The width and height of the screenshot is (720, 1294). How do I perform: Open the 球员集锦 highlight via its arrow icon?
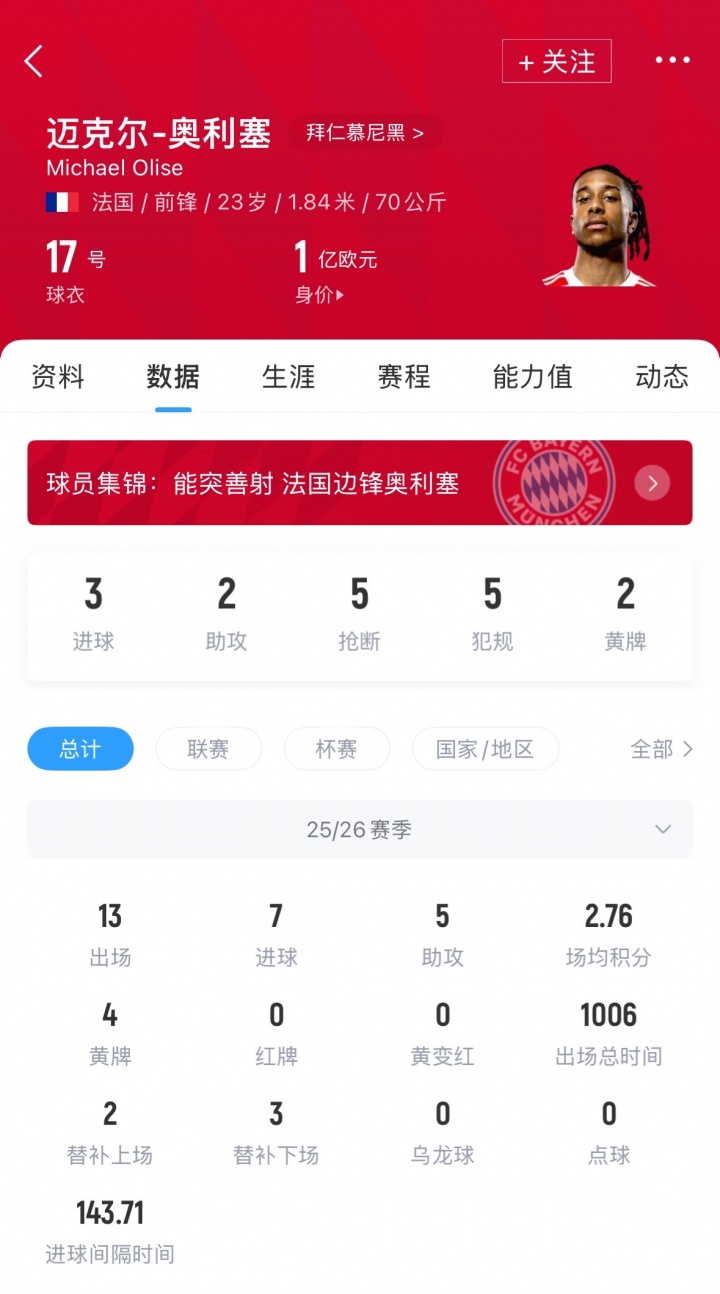[652, 483]
